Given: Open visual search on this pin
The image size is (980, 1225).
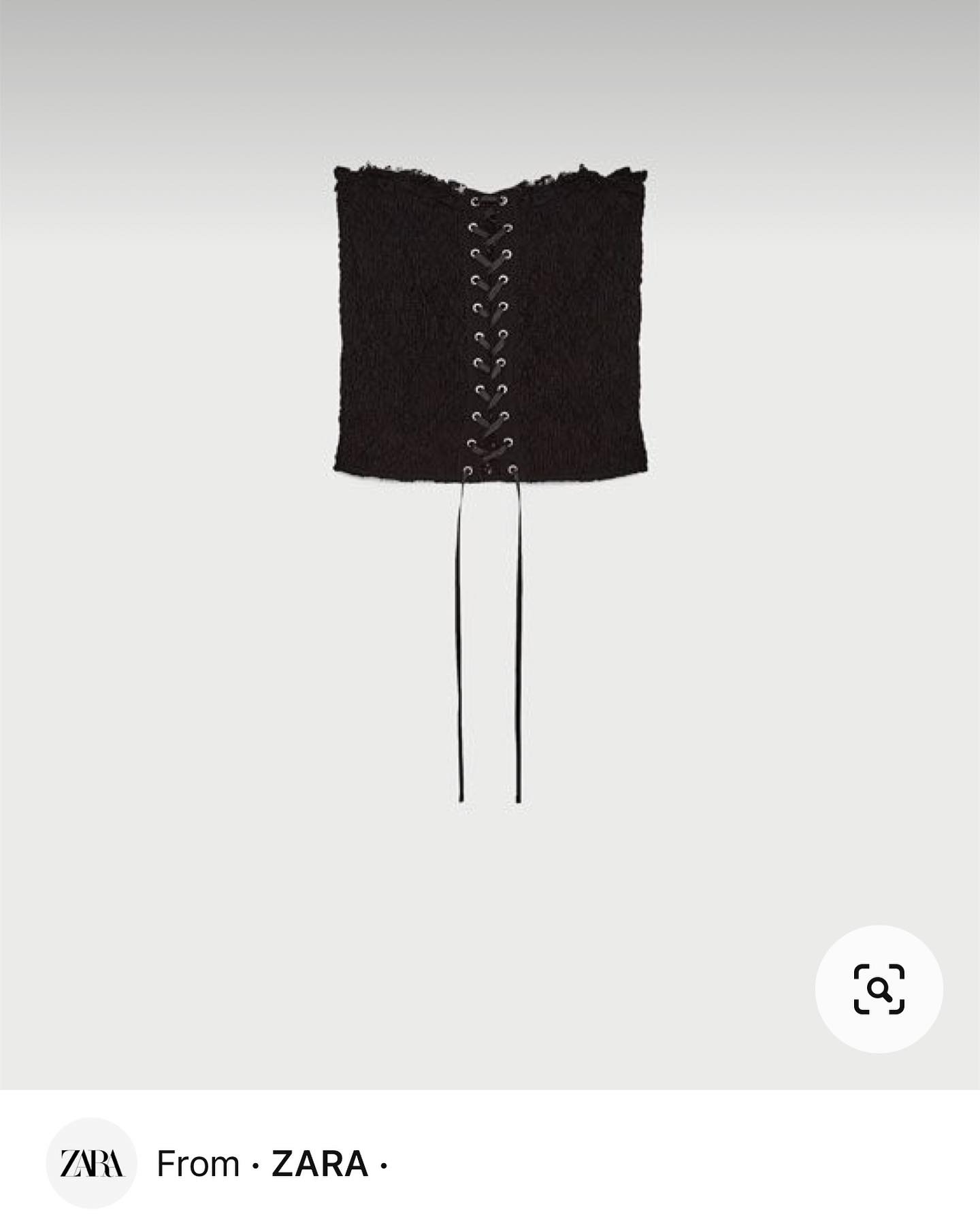Looking at the screenshot, I should (x=879, y=988).
